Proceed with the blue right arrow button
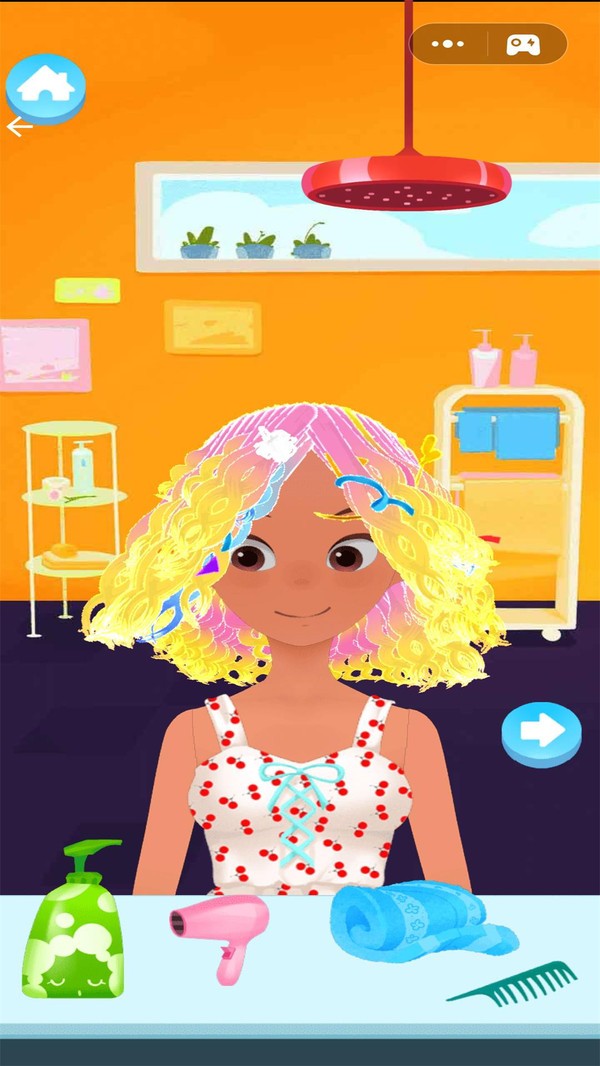Screen dimensions: 600x1066 (541, 732)
